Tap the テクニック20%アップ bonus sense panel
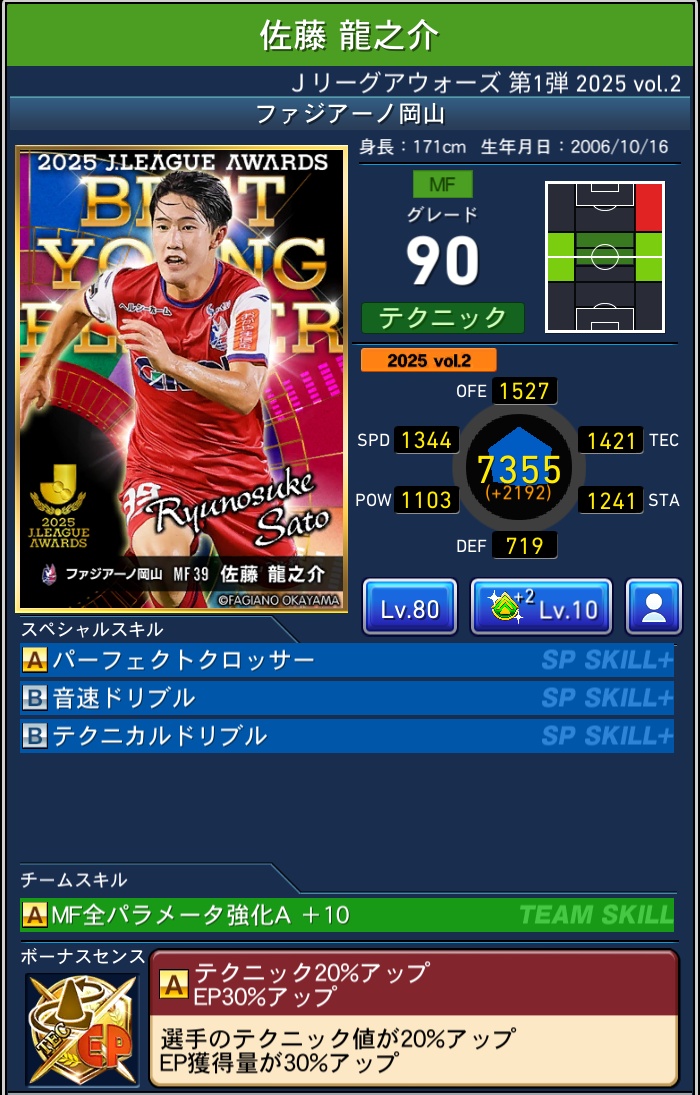 [413, 1017]
